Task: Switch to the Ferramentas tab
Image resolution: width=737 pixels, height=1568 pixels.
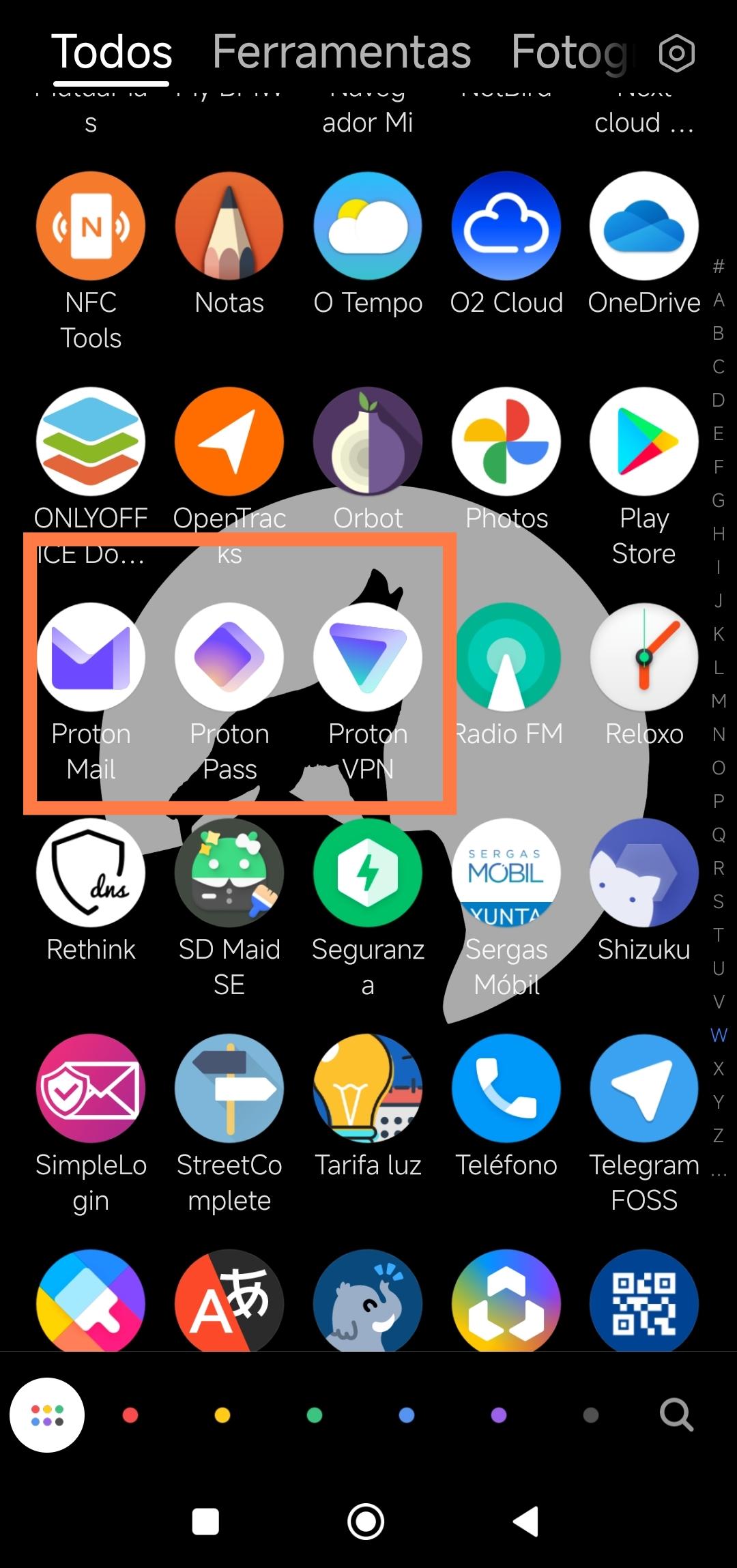Action: coord(341,52)
